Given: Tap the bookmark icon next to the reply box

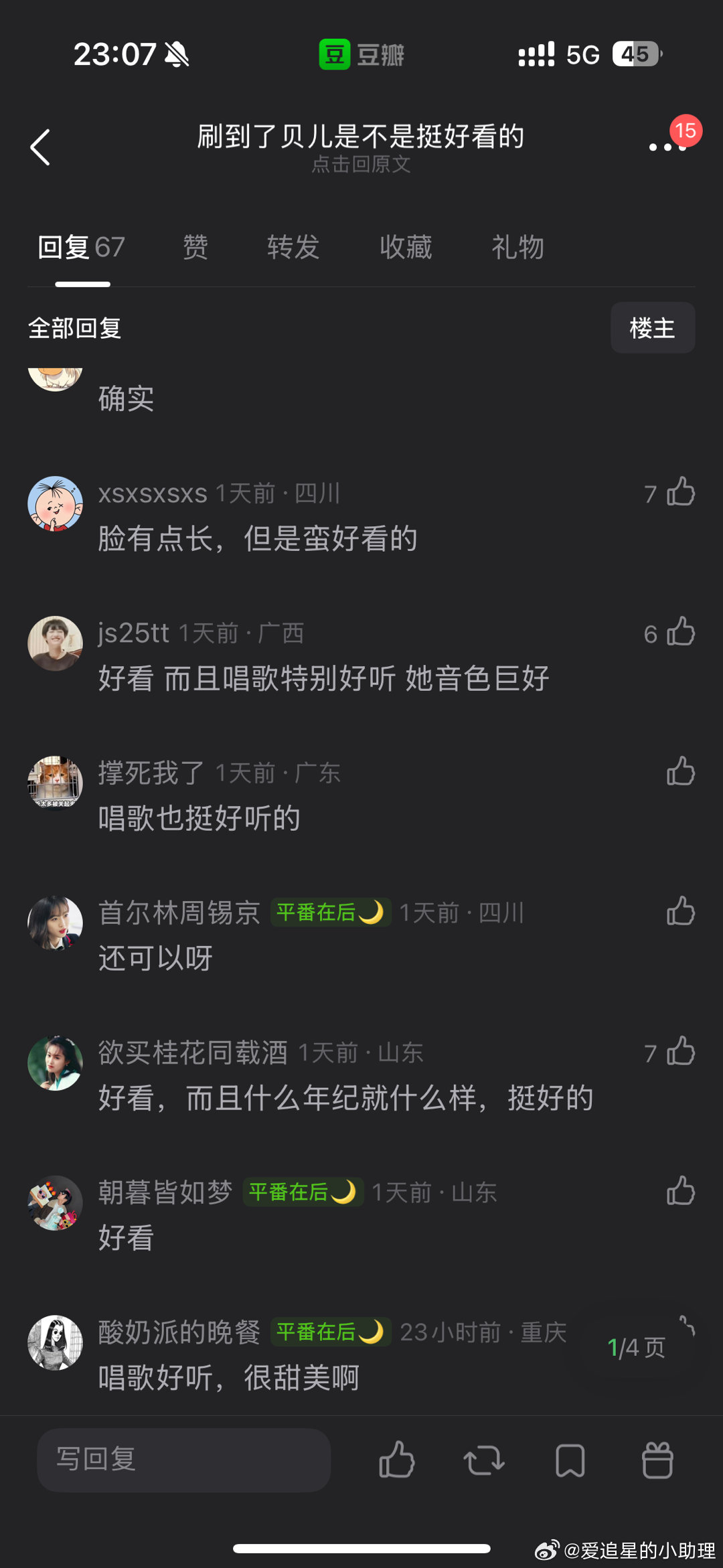Looking at the screenshot, I should click(570, 1461).
